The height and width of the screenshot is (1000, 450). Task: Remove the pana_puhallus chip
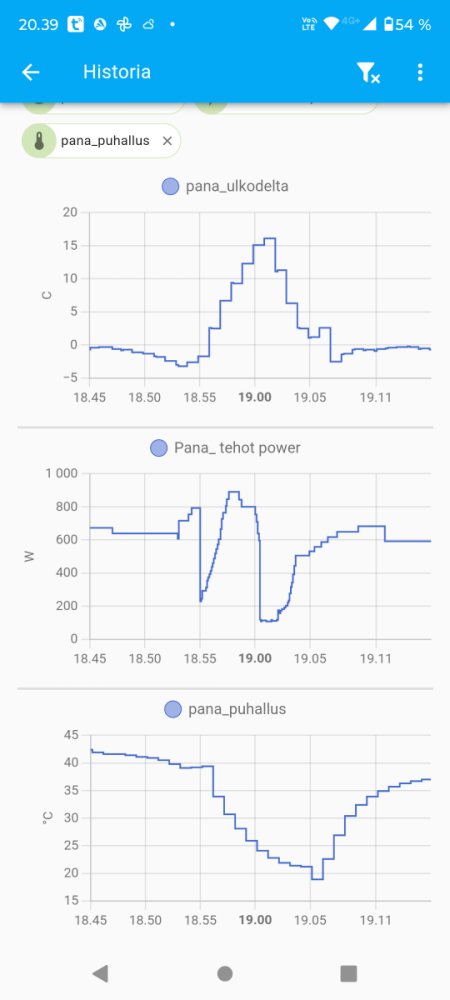pyautogui.click(x=167, y=141)
